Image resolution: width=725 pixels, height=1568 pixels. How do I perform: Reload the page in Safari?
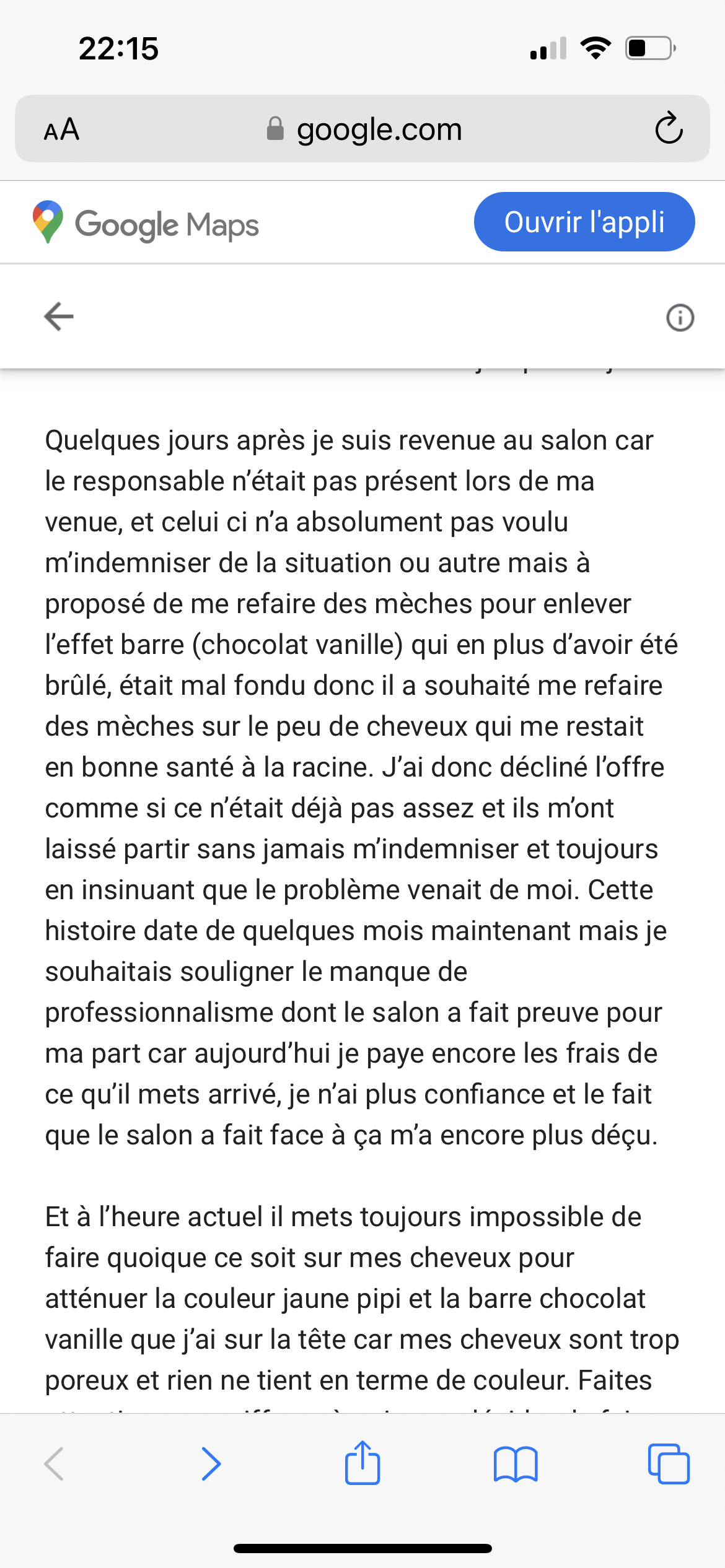tap(669, 128)
